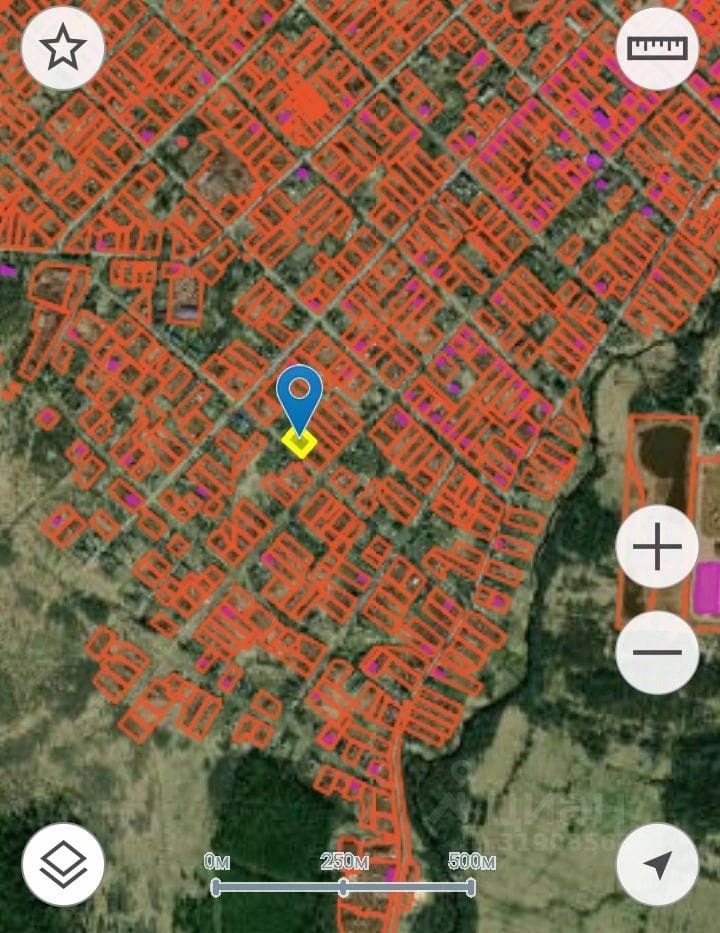
Task: Zoom in with the plus button
Action: (657, 547)
